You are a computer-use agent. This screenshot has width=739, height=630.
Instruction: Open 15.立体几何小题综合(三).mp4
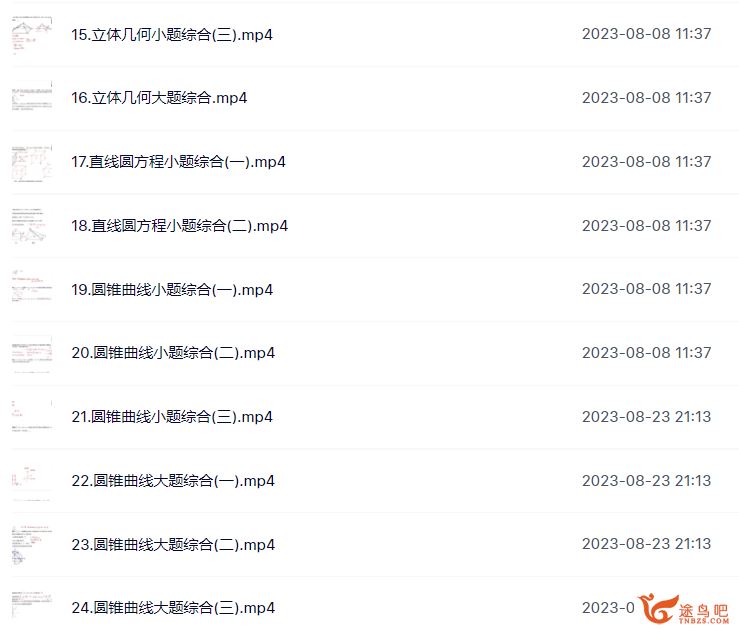(x=172, y=34)
